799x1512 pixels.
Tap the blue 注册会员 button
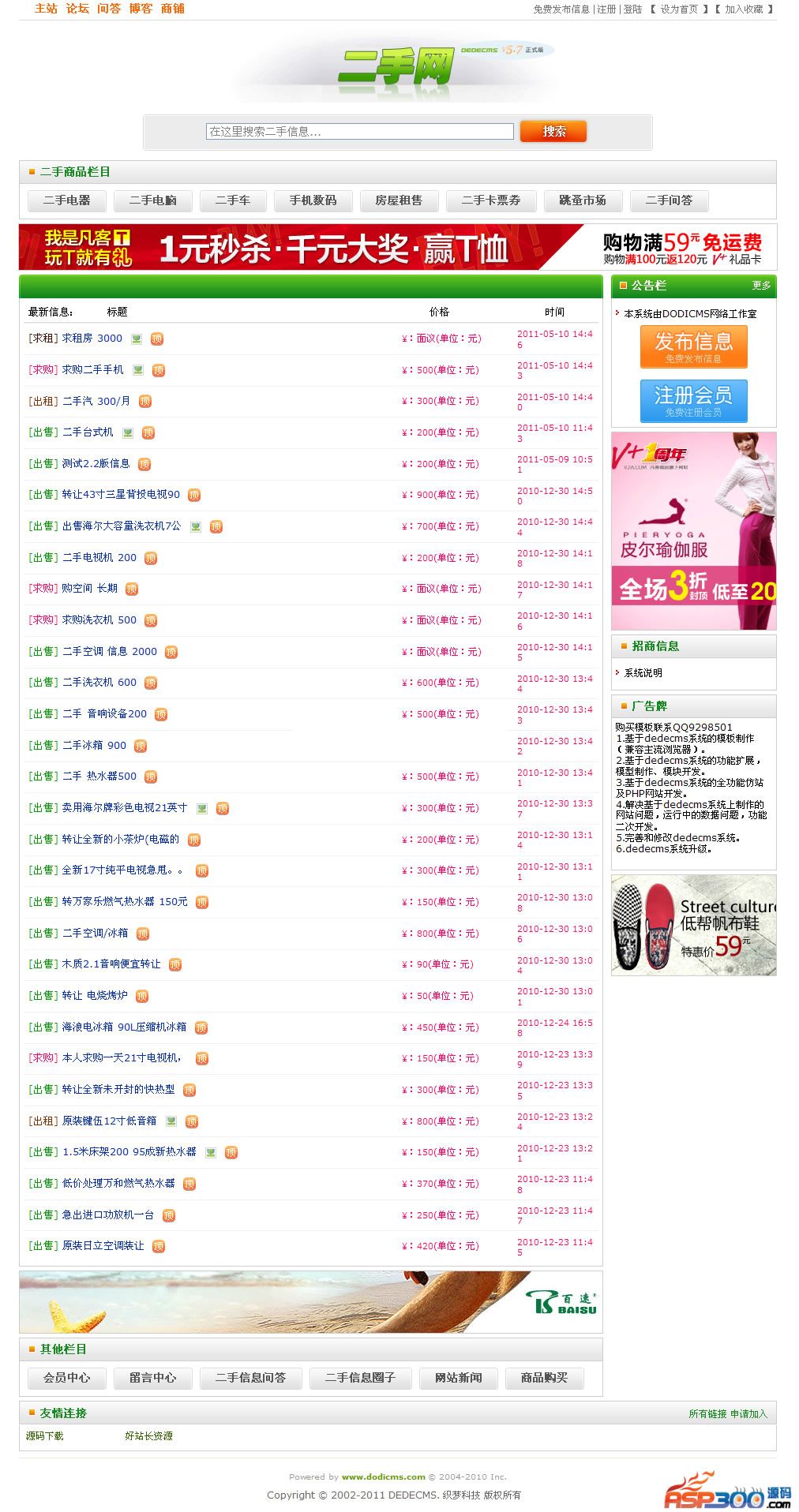pos(693,401)
